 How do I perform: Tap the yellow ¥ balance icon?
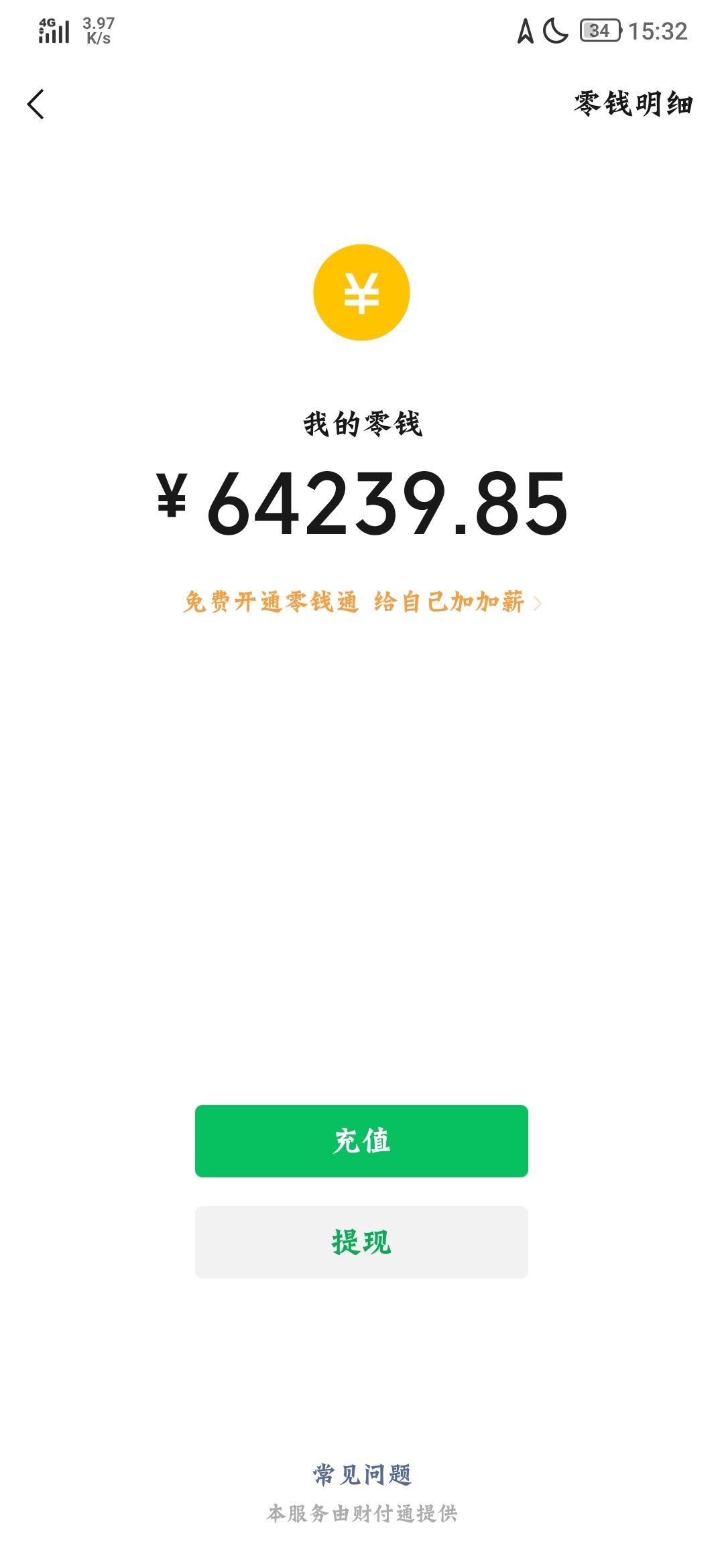click(x=361, y=293)
